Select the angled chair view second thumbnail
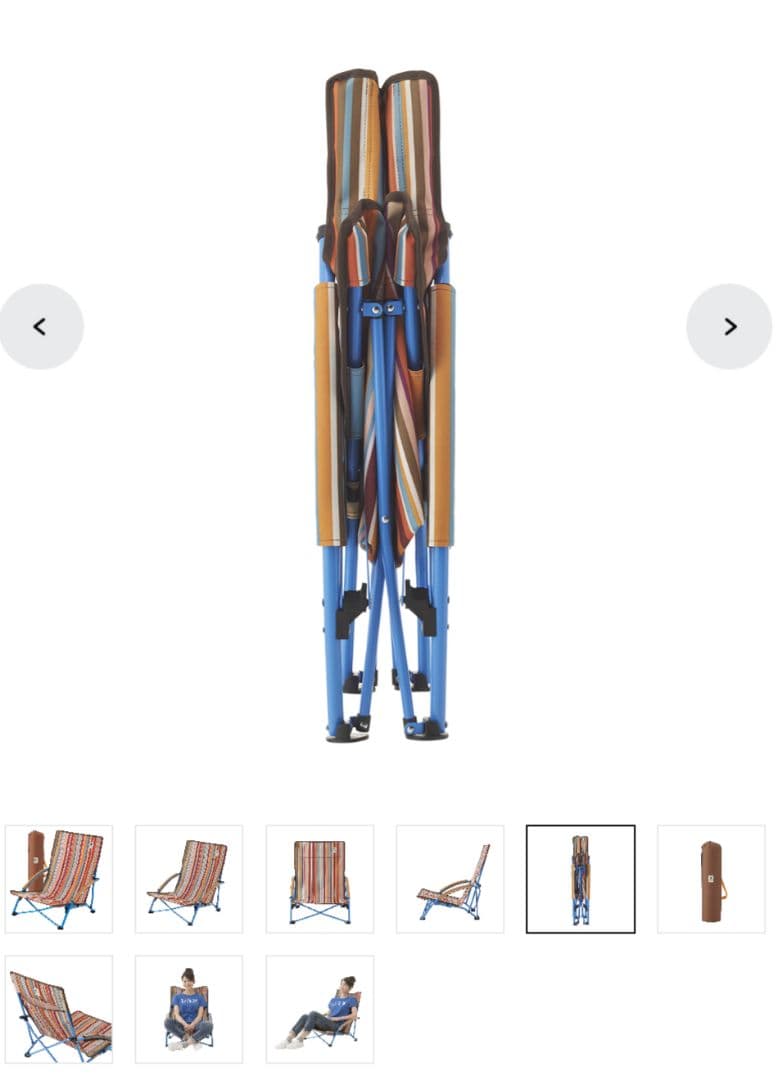The image size is (777, 1080). tap(189, 879)
